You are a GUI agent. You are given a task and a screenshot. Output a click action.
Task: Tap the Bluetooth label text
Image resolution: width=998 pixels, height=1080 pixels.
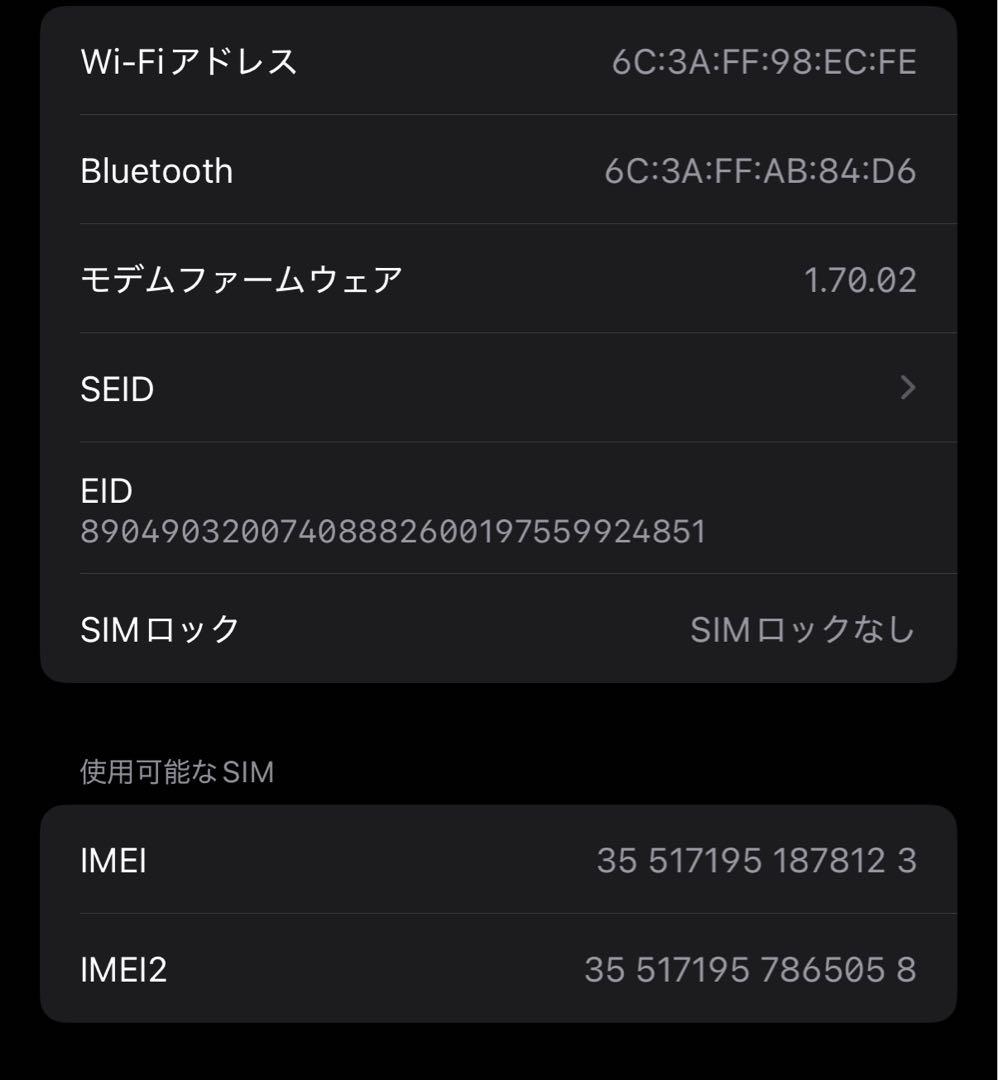click(x=156, y=170)
